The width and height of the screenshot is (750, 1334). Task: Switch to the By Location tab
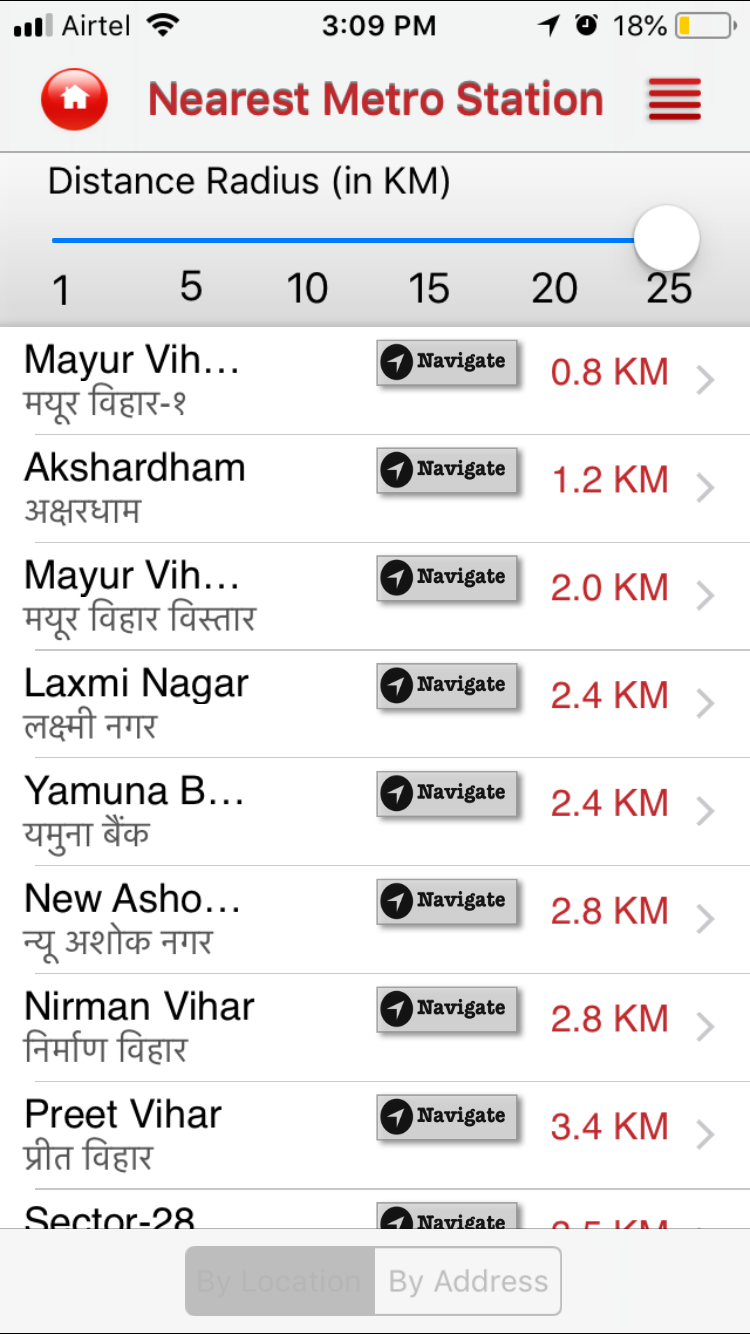coord(278,1281)
